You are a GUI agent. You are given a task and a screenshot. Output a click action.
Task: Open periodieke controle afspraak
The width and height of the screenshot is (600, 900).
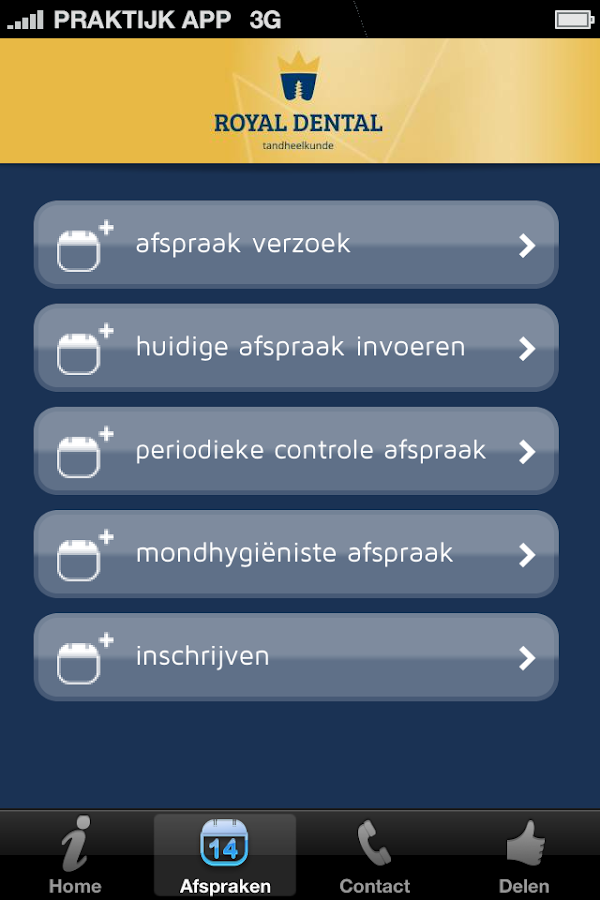tap(296, 451)
